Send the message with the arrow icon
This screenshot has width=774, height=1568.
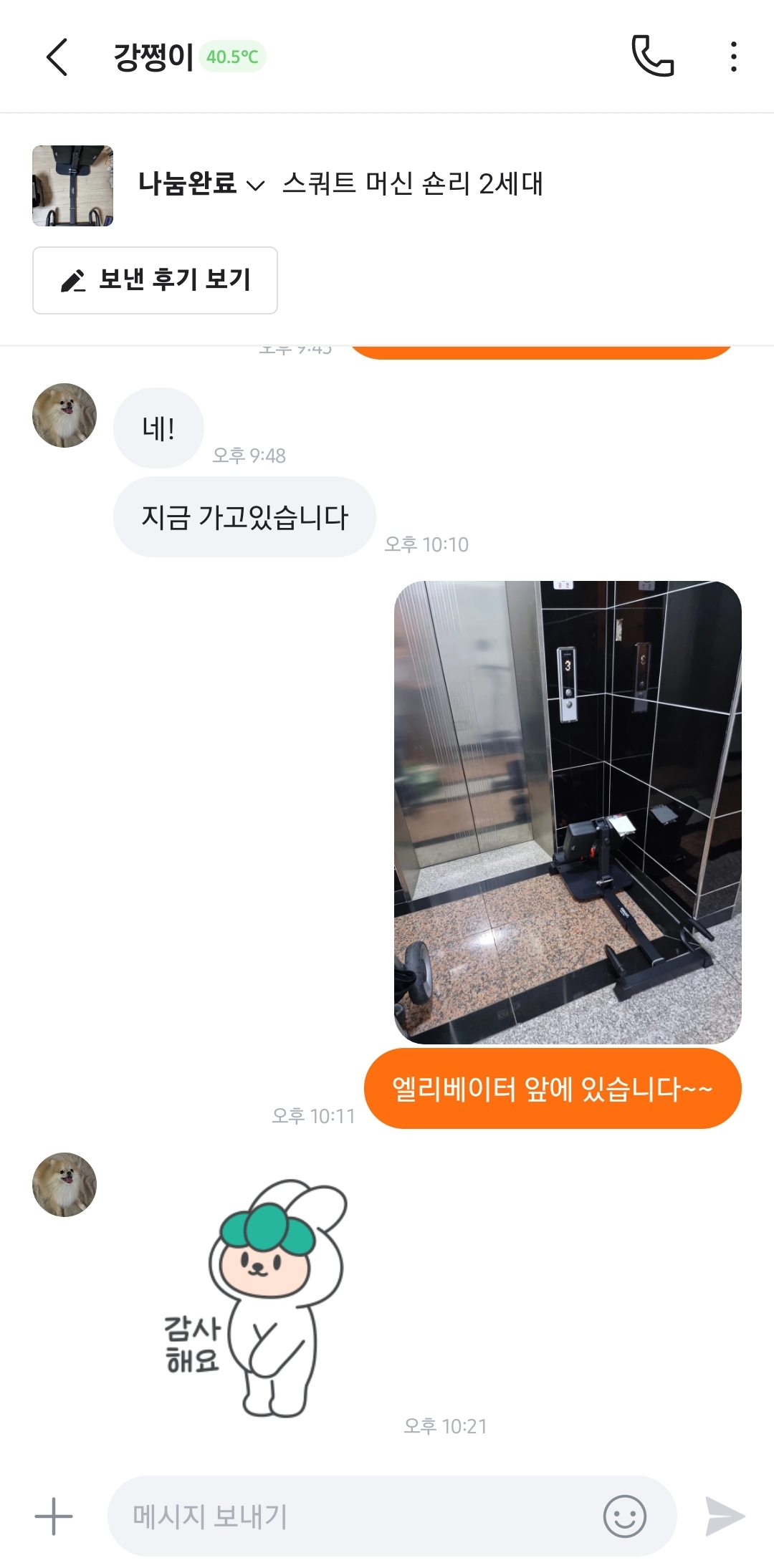tap(725, 1516)
